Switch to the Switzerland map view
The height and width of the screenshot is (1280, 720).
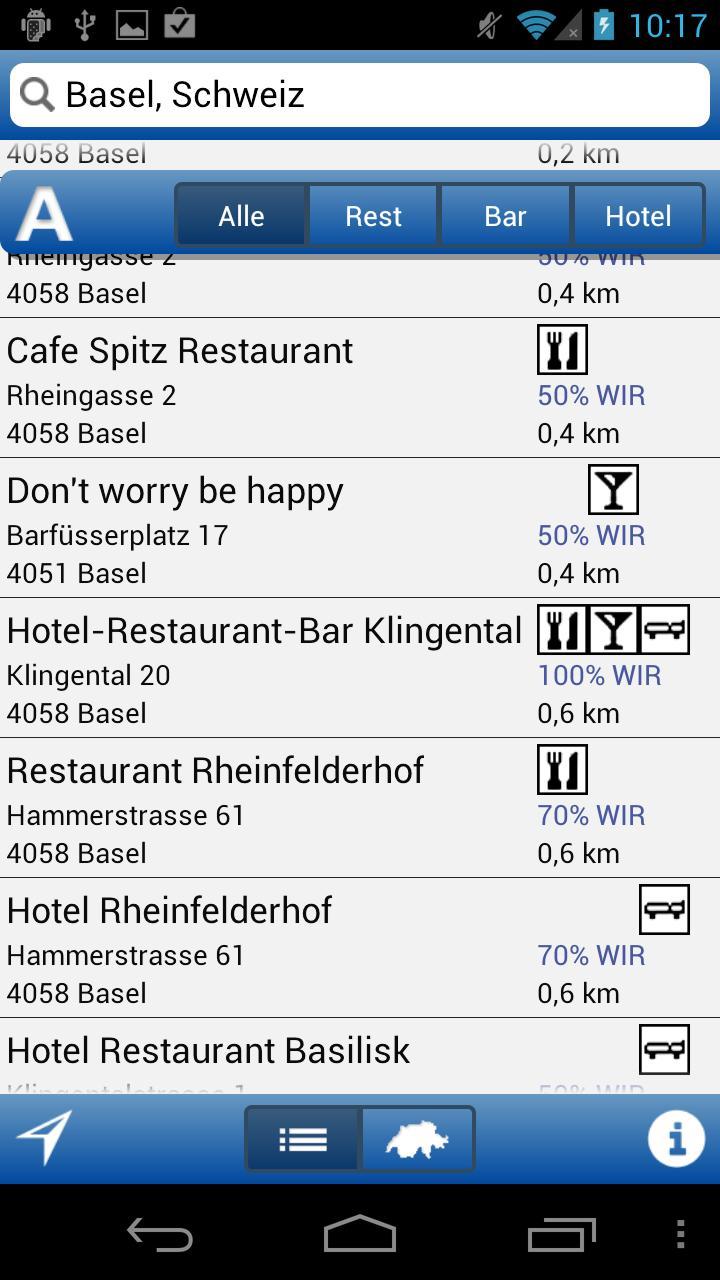point(417,1139)
